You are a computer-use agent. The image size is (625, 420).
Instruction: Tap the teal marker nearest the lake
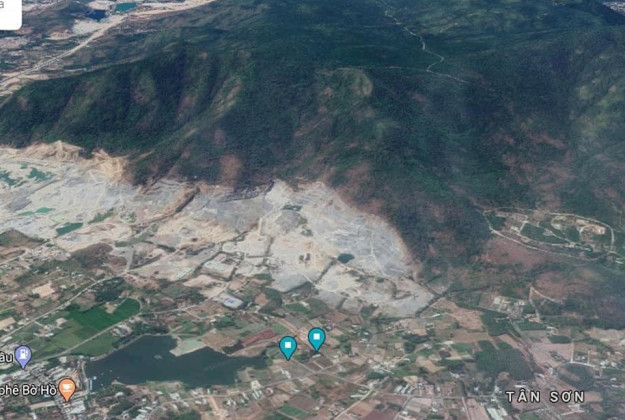[x=288, y=347]
